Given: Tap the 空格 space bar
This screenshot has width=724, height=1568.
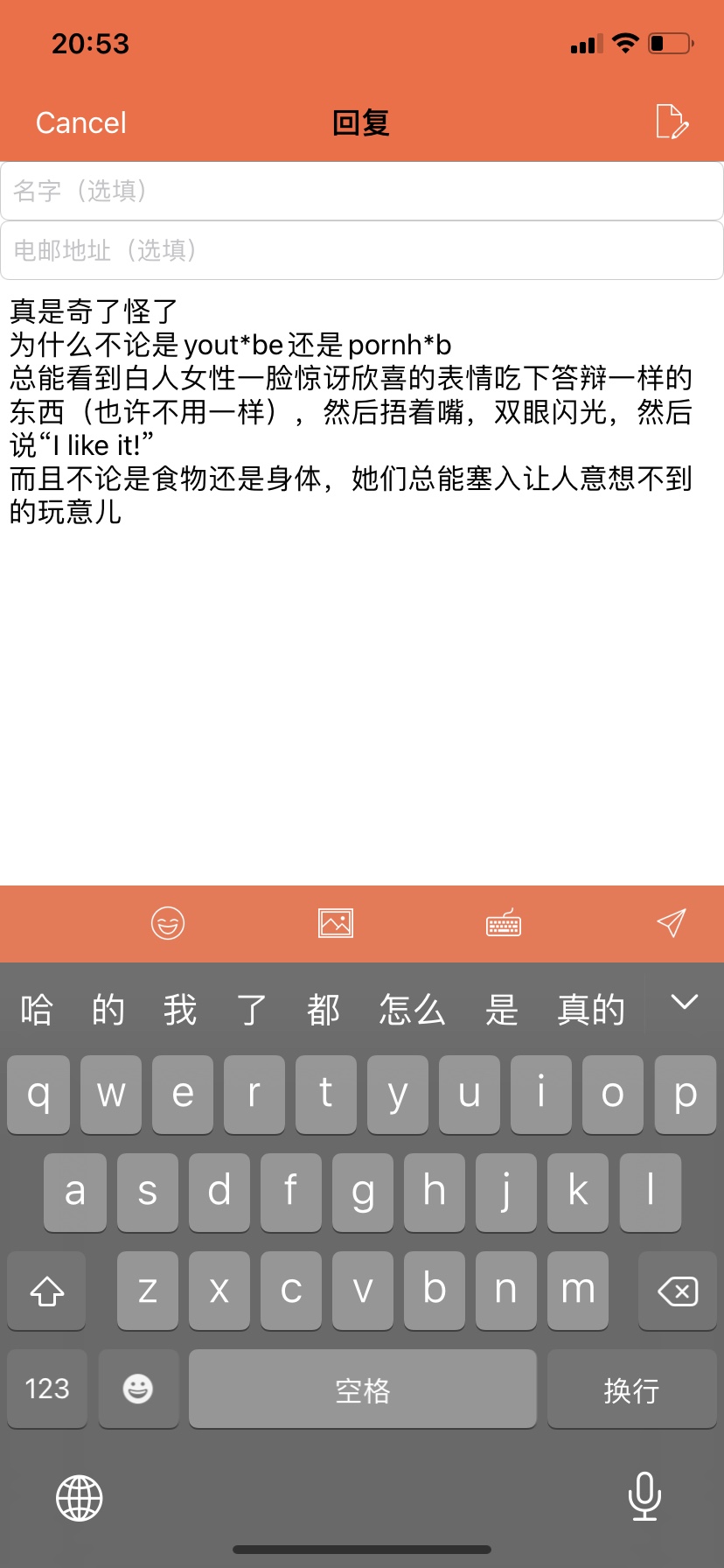Looking at the screenshot, I should (x=362, y=1389).
